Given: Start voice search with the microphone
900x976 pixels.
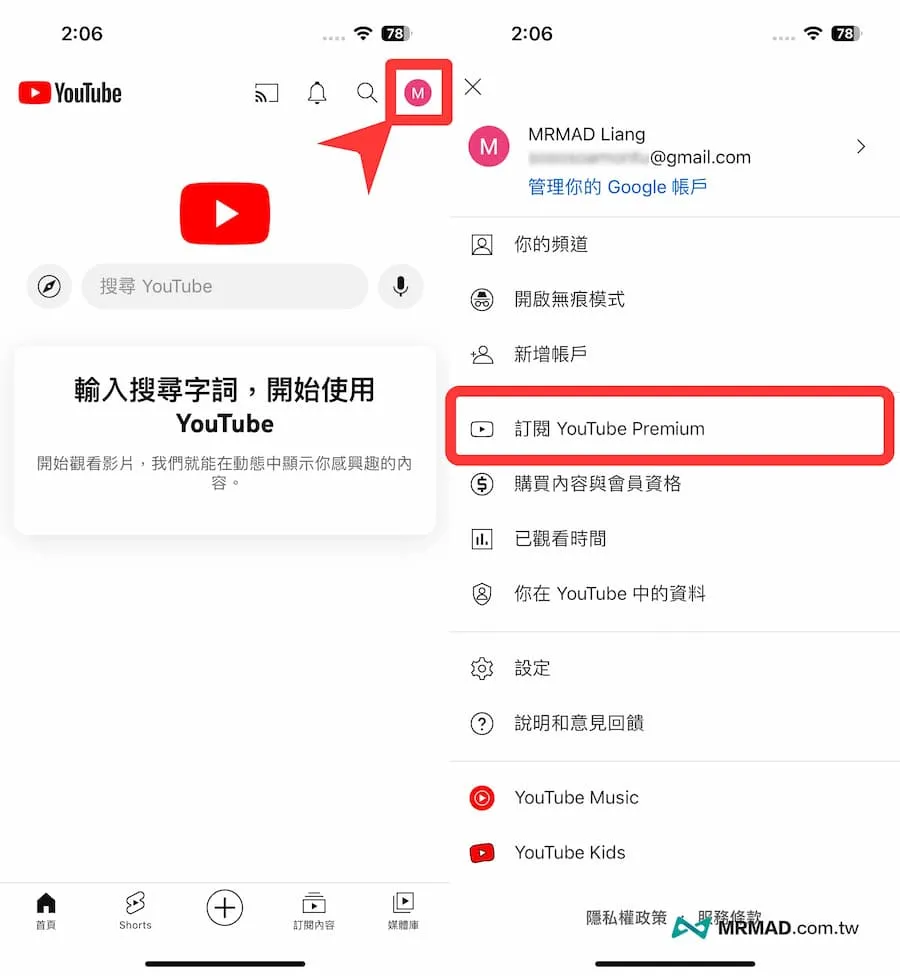Looking at the screenshot, I should (x=400, y=286).
